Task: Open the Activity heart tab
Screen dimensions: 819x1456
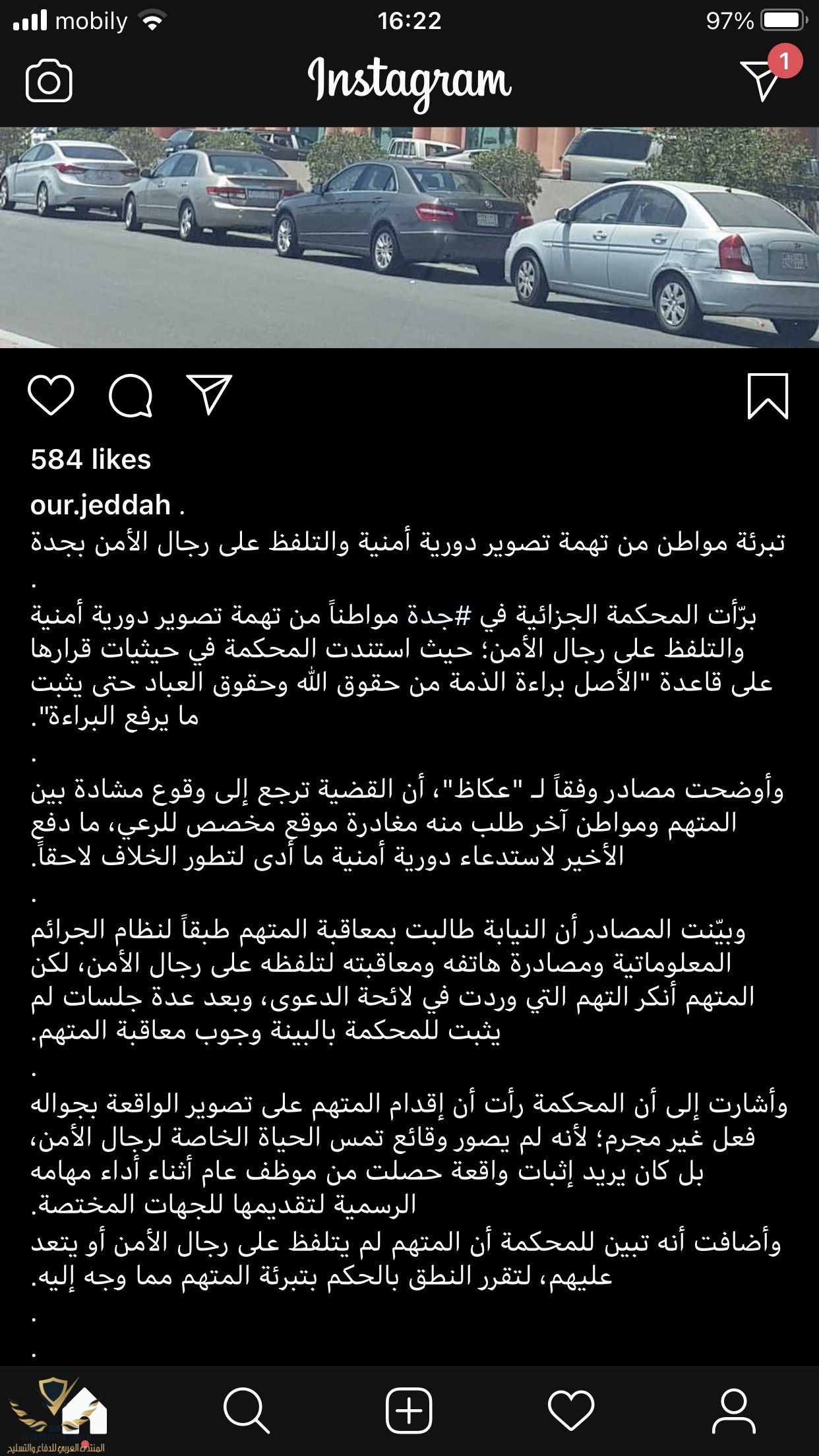Action: coord(571,1410)
